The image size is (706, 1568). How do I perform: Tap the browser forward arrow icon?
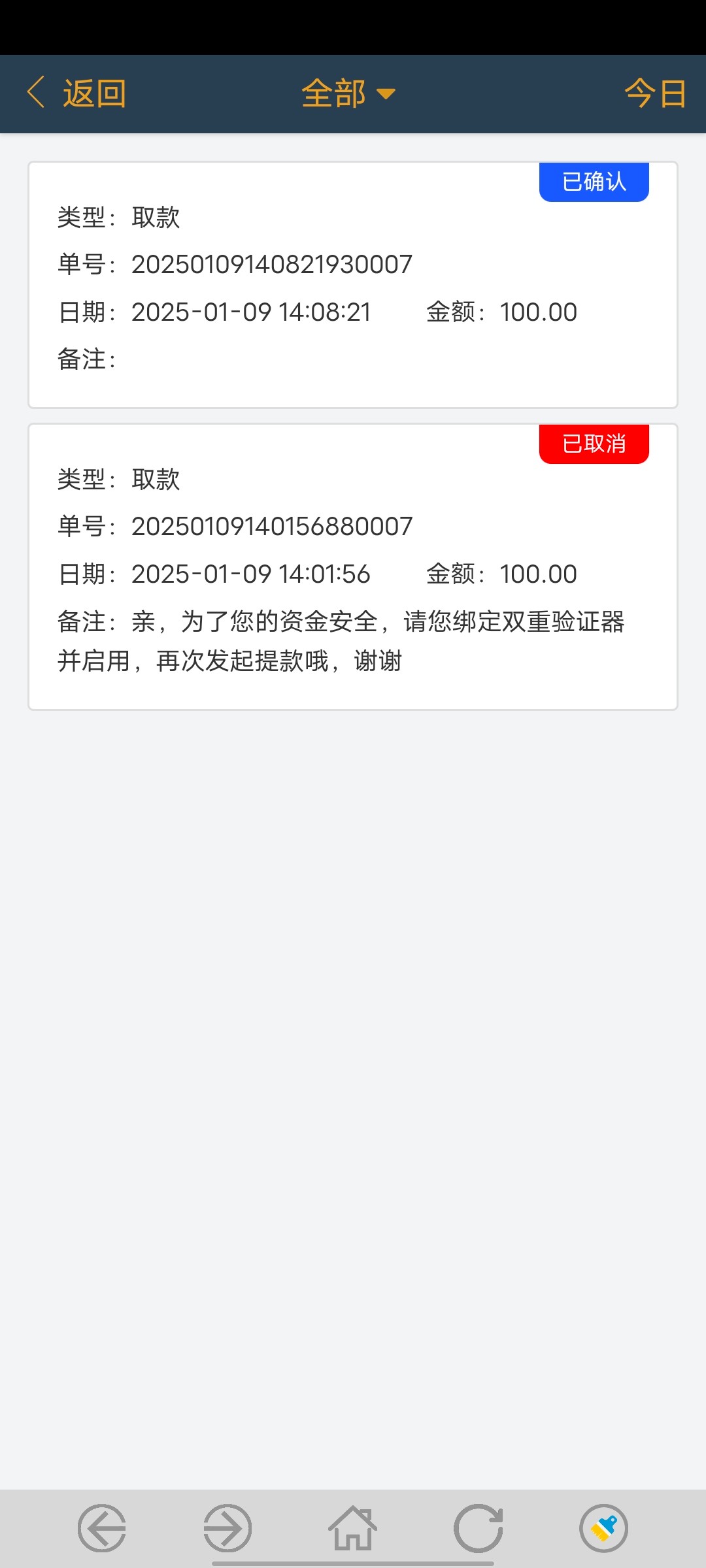click(227, 1528)
